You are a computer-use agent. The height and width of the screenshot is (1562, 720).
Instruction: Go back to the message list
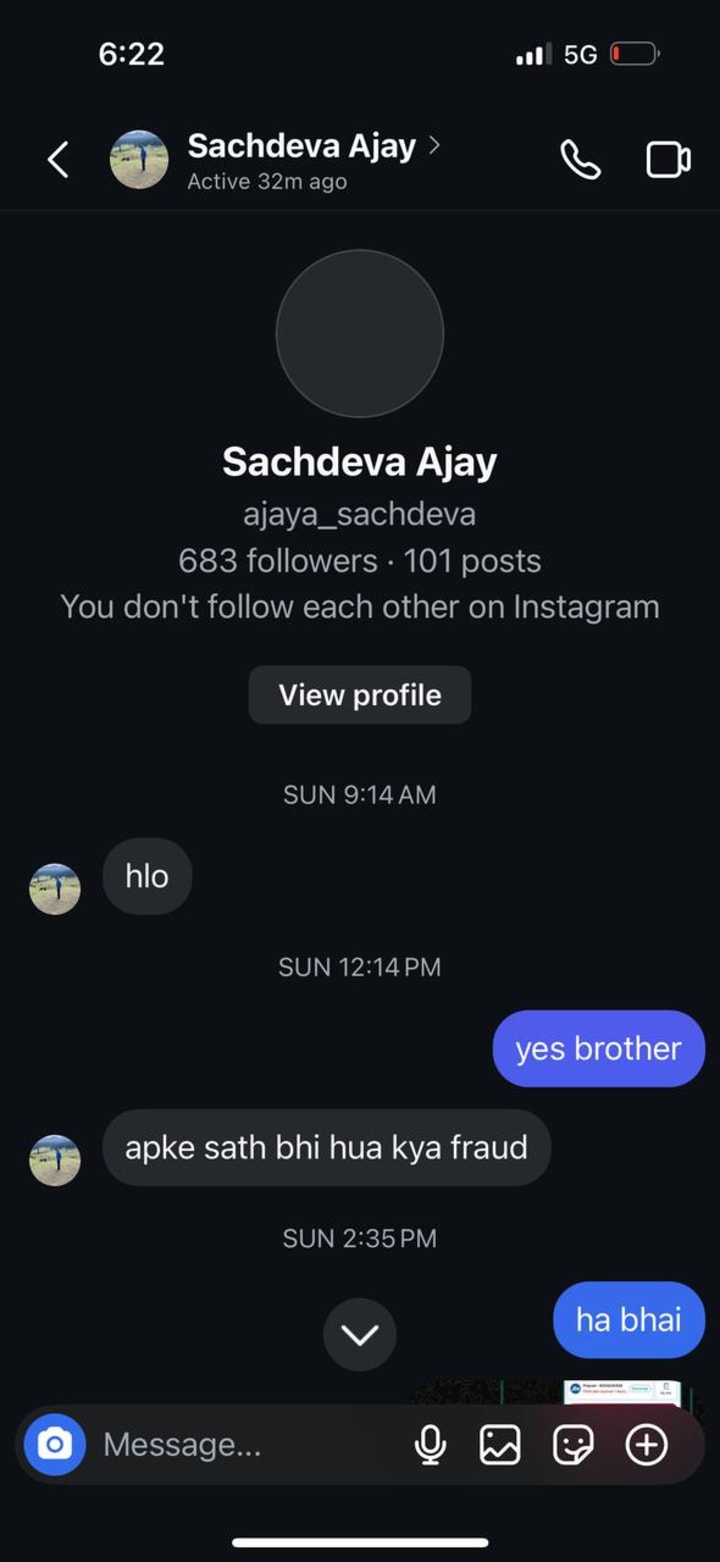(x=59, y=160)
